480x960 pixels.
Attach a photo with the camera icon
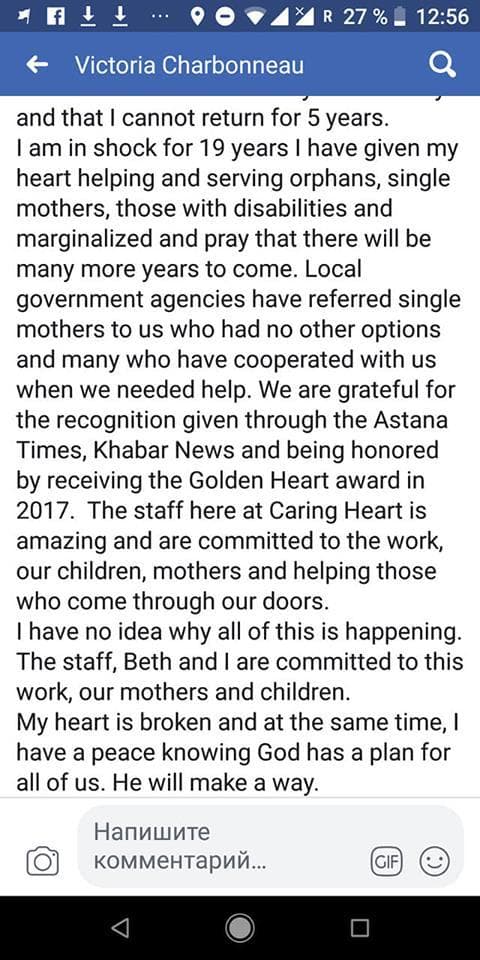click(43, 862)
